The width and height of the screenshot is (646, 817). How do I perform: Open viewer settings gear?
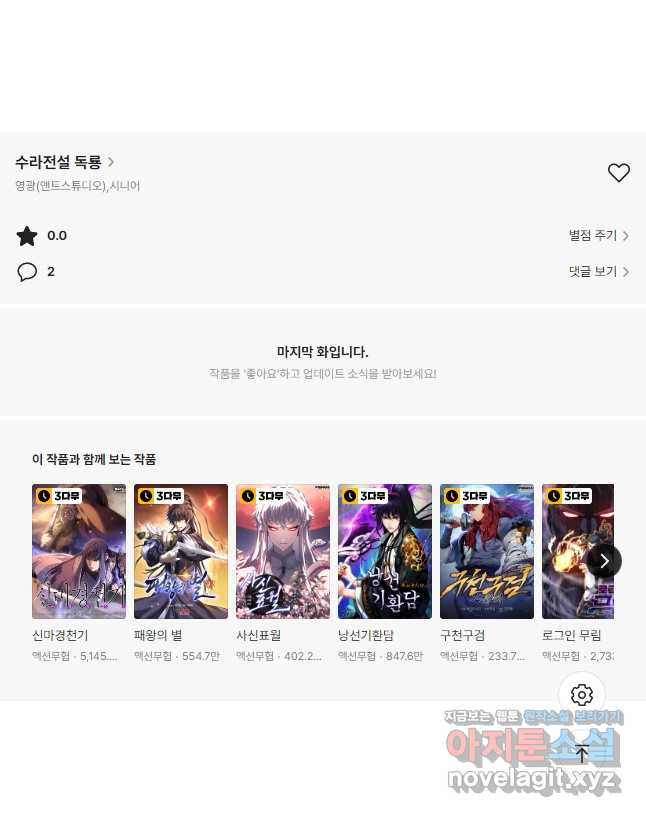point(582,695)
